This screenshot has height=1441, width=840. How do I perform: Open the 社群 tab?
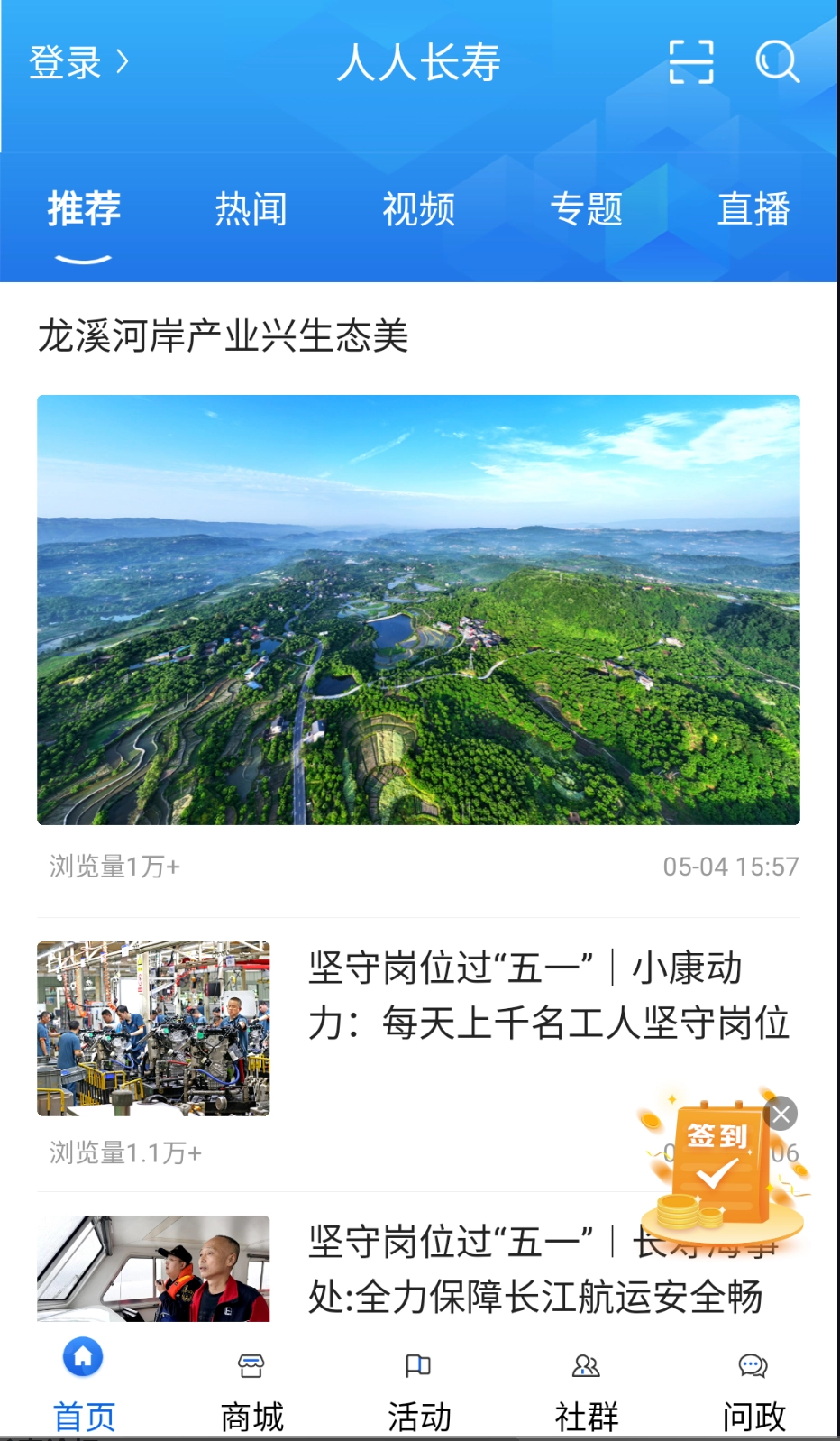pyautogui.click(x=586, y=1389)
